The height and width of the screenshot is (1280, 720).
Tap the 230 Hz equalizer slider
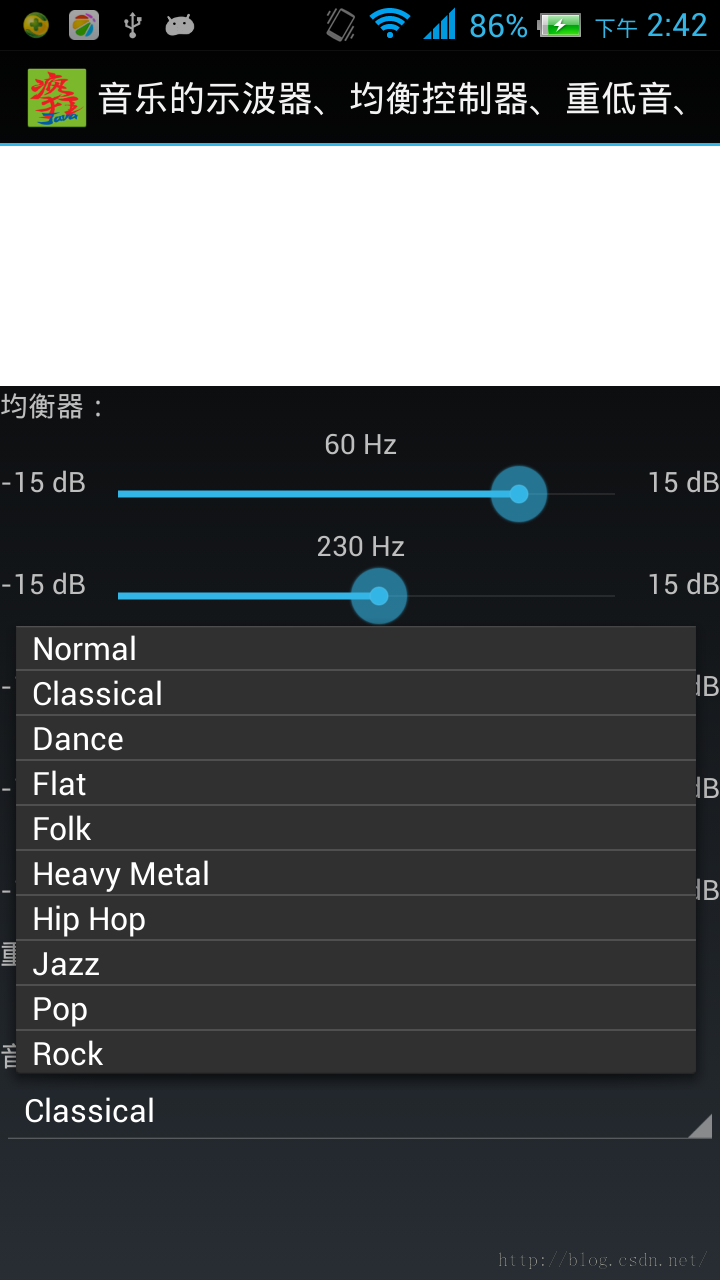tap(366, 596)
